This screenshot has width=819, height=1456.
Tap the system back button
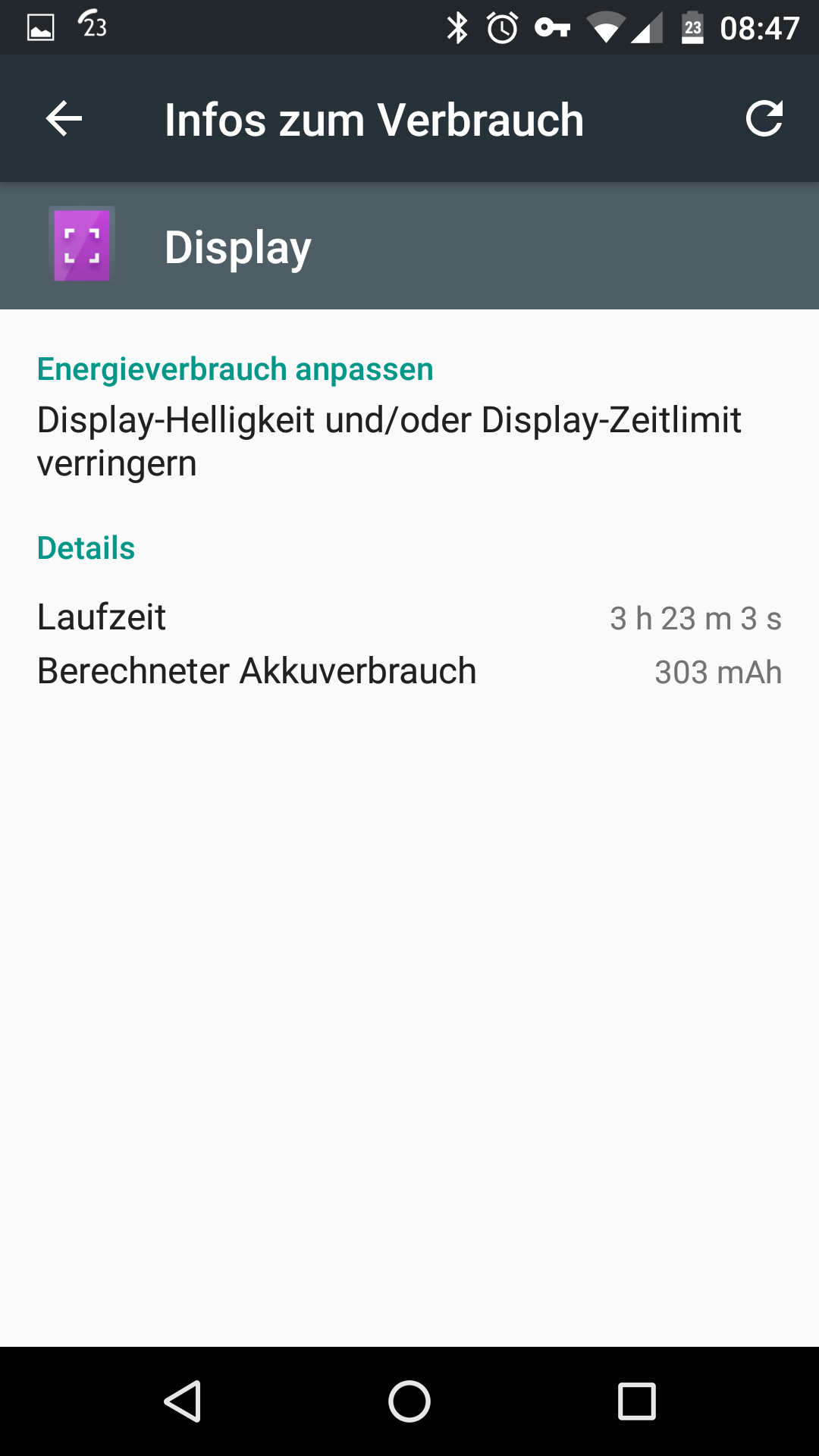[x=183, y=1401]
